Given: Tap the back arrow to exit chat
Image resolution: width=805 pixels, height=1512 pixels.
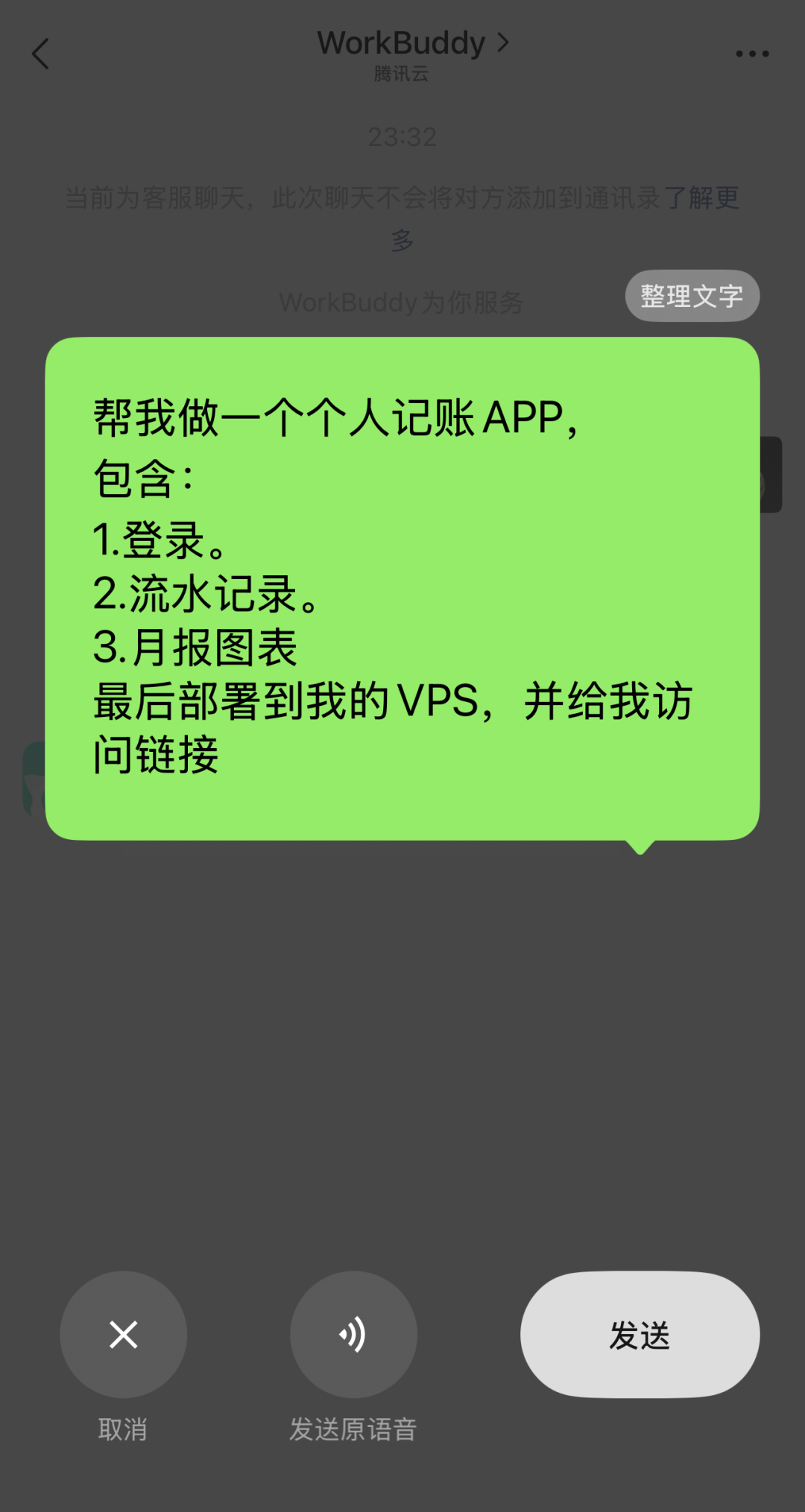Looking at the screenshot, I should (x=41, y=54).
